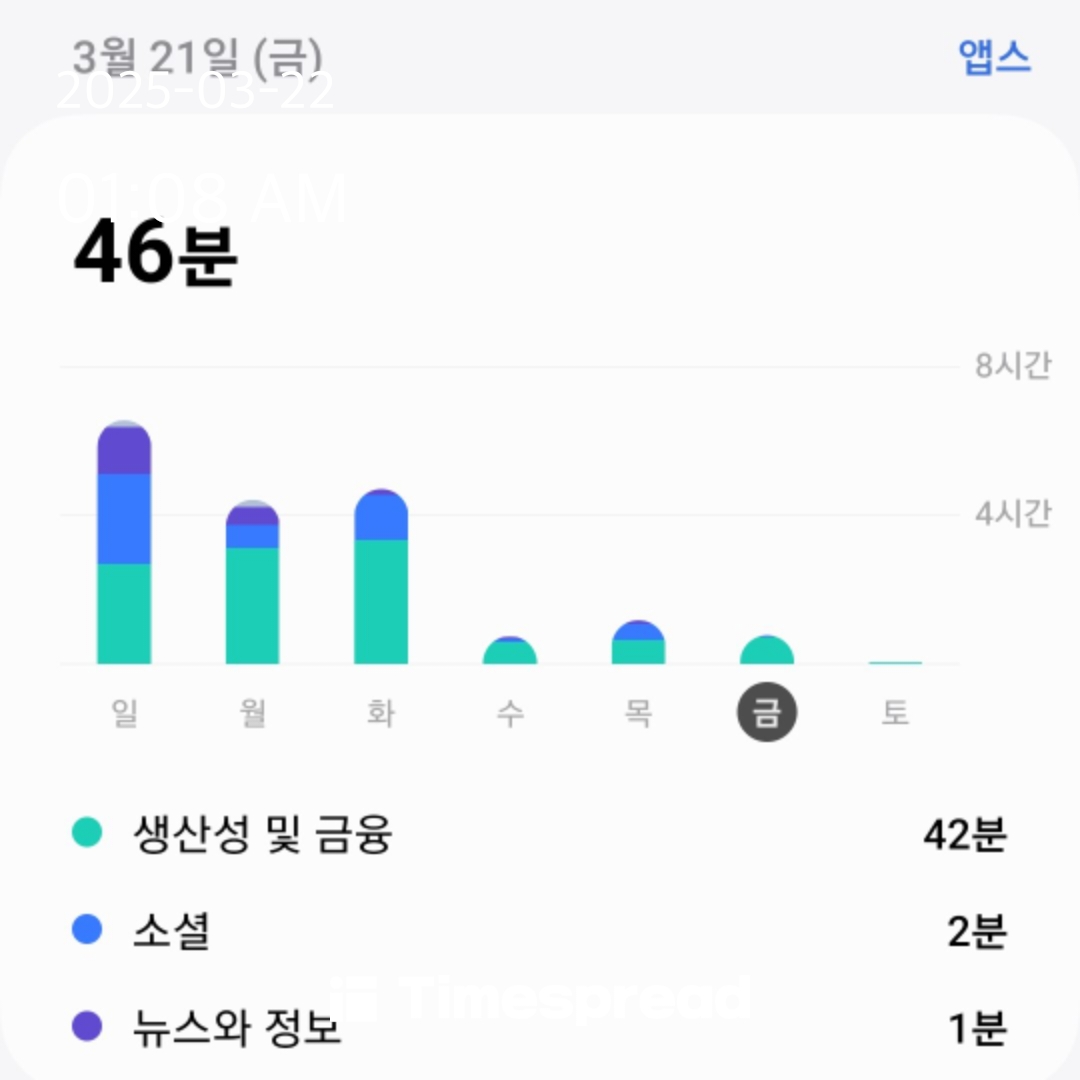The image size is (1080, 1080).
Task: Open the 생산성 및 금융 category
Action: point(539,834)
